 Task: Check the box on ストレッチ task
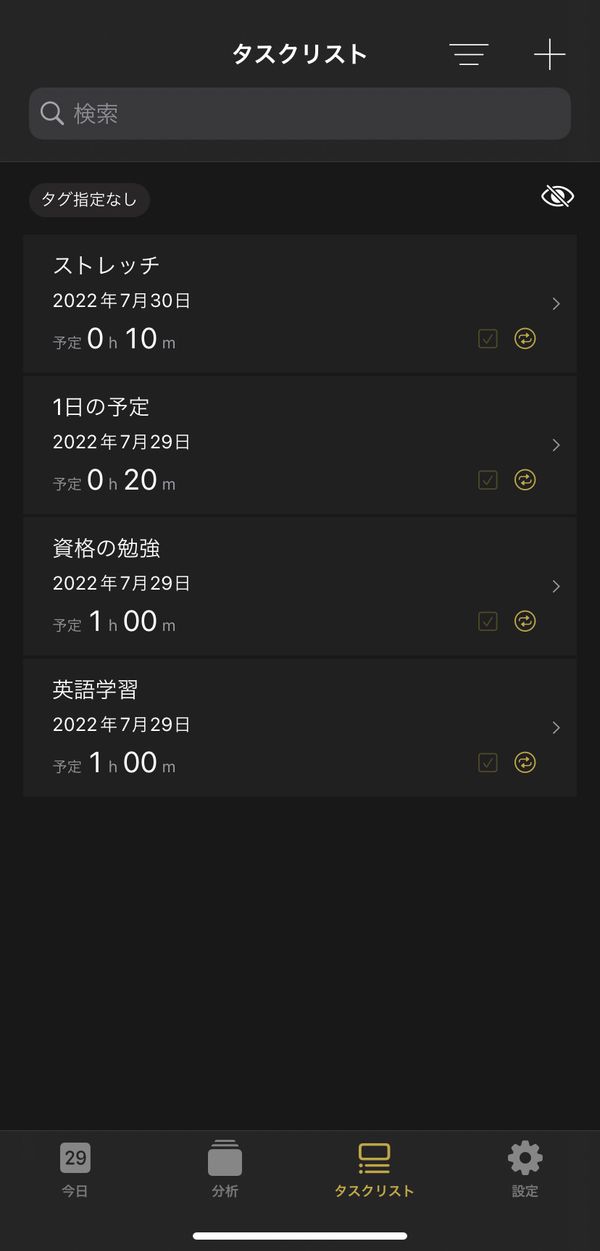pyautogui.click(x=488, y=339)
